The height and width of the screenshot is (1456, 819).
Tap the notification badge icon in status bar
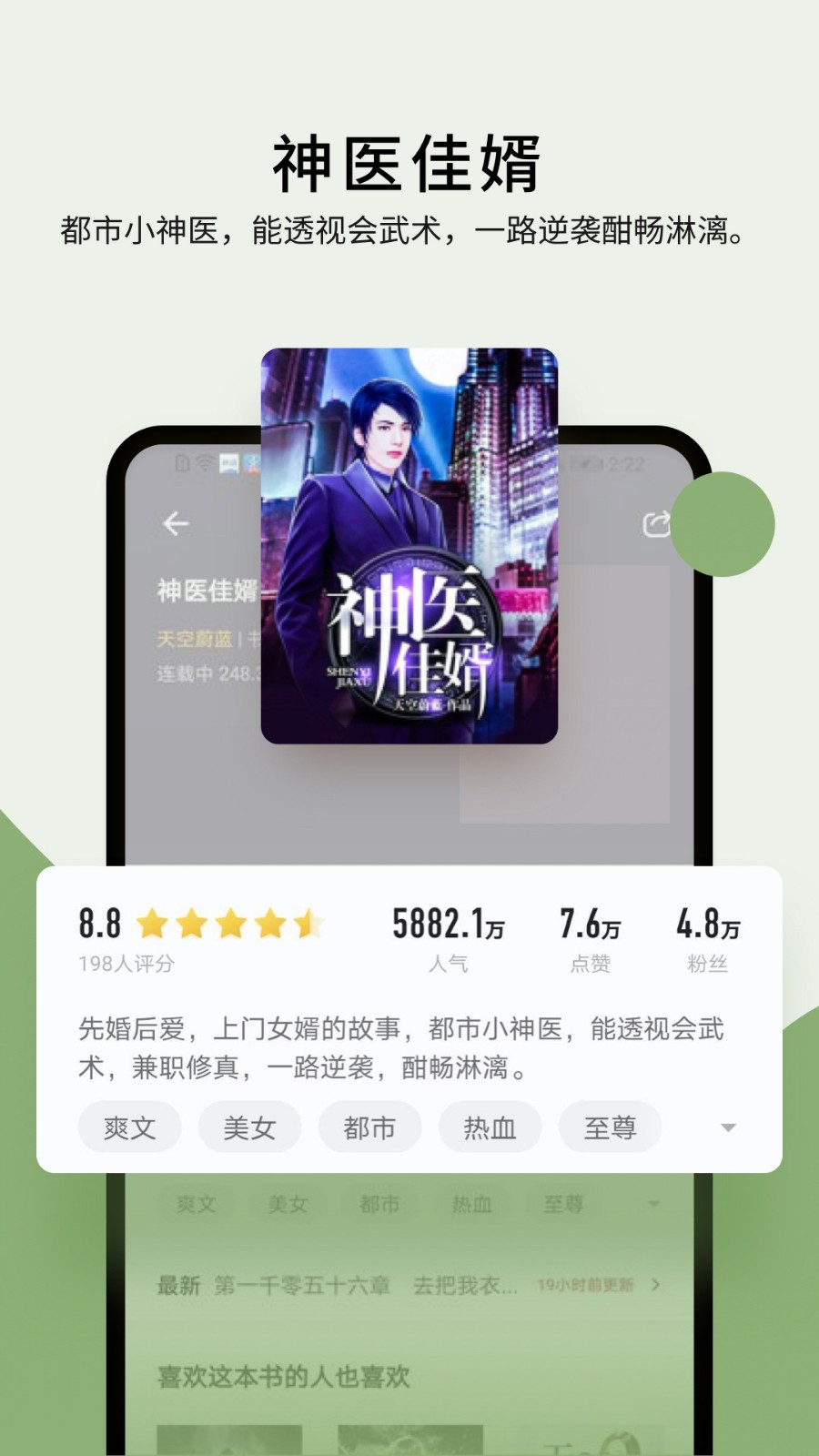[x=227, y=462]
